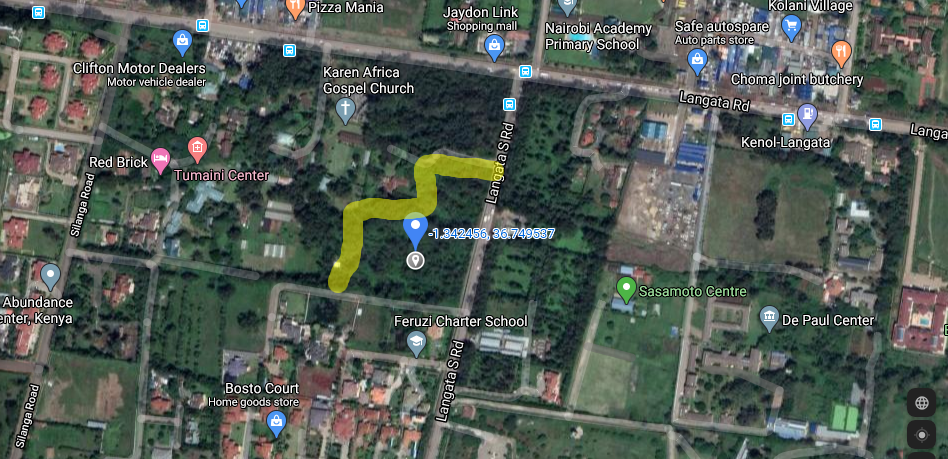The width and height of the screenshot is (948, 459).
Task: Toggle the globe view button
Action: 921,404
